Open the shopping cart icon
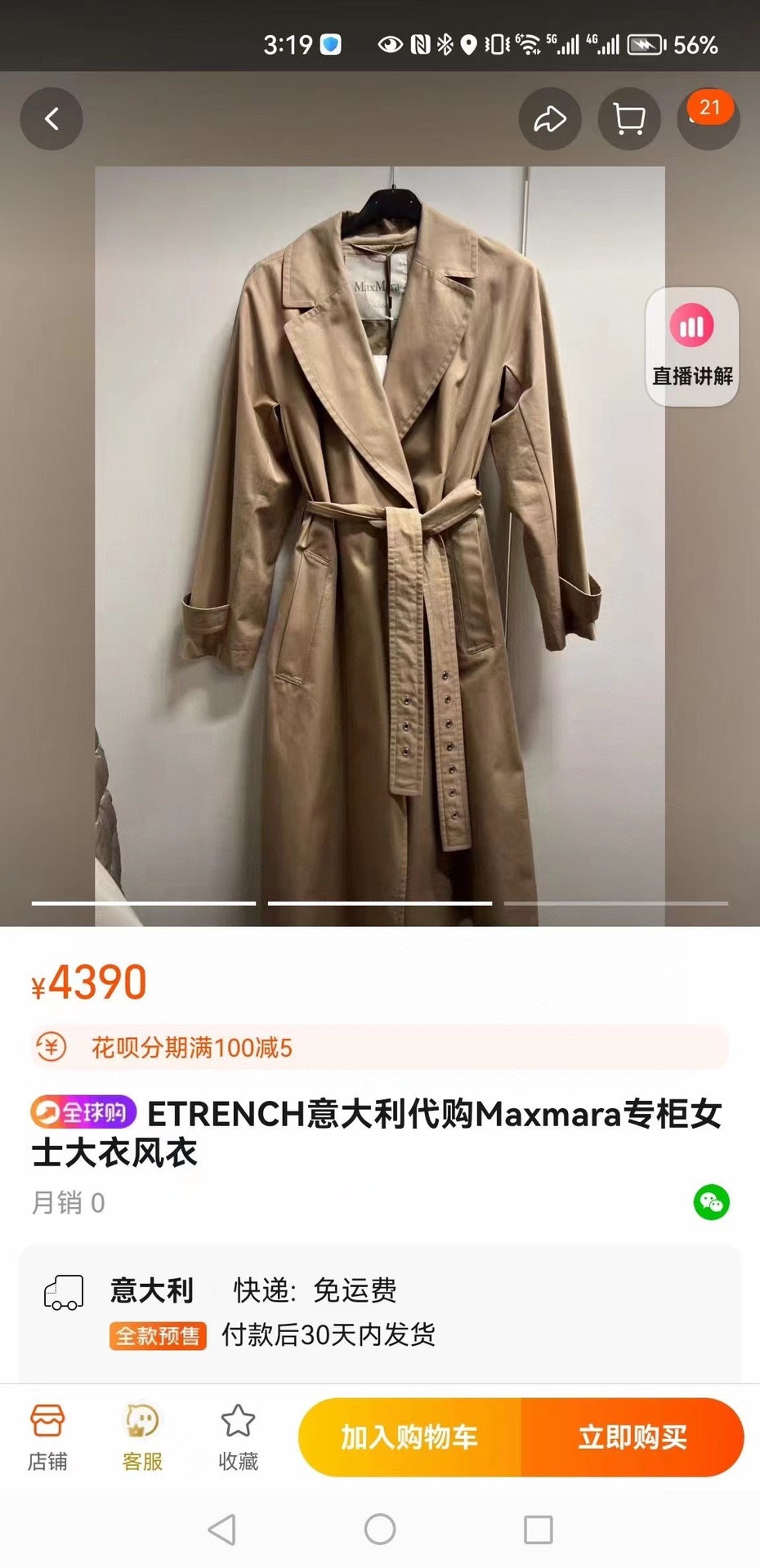This screenshot has width=760, height=1568. tap(628, 119)
